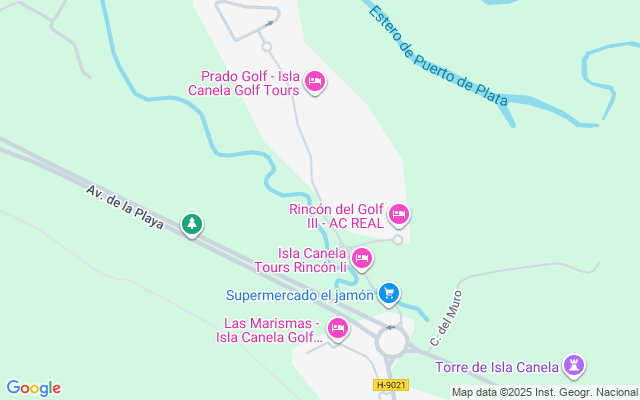The width and height of the screenshot is (640, 400).
Task: Open the Torre de Isla Canela landmark marker
Action: [574, 365]
